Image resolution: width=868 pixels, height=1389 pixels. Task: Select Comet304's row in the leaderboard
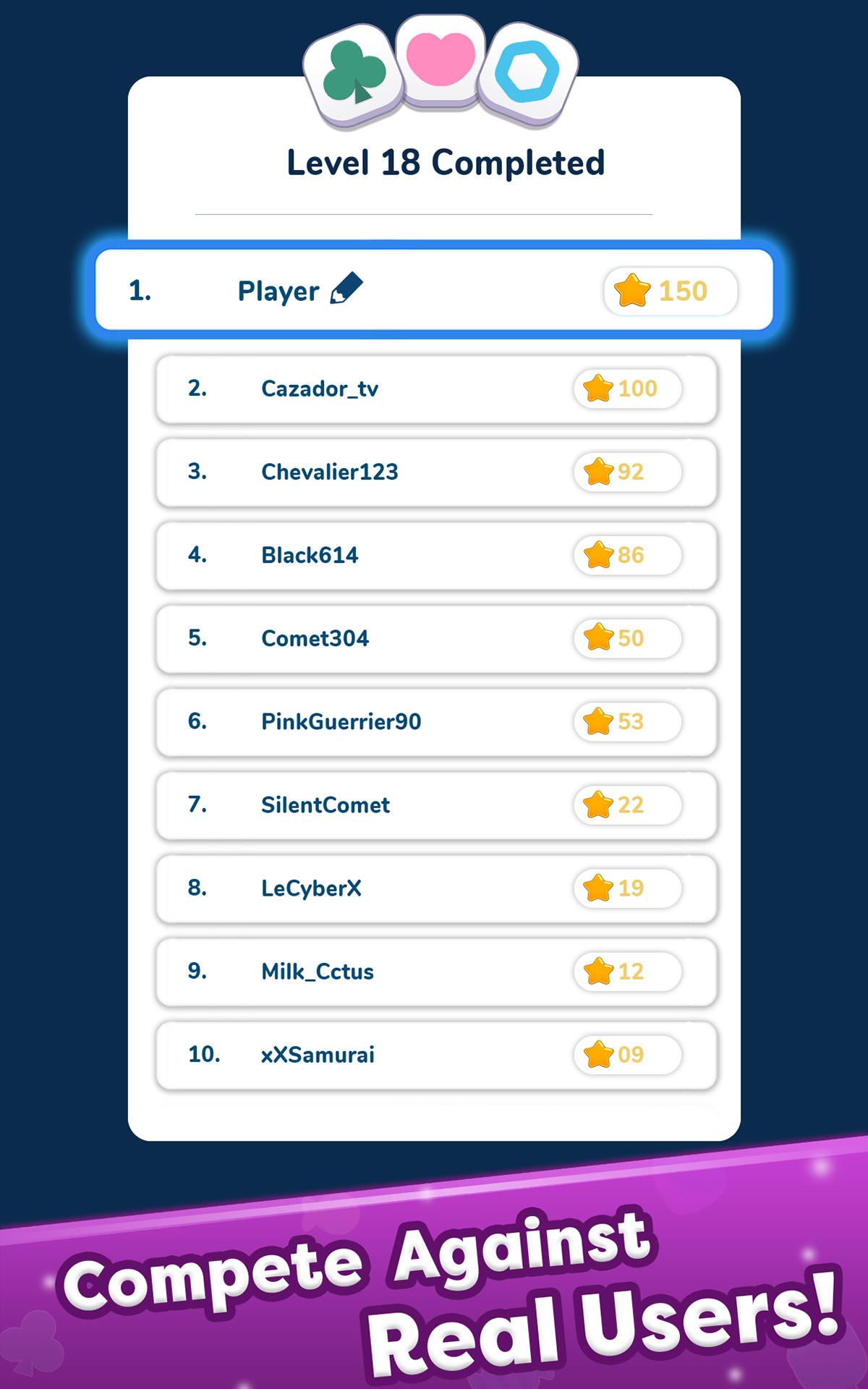(x=434, y=638)
